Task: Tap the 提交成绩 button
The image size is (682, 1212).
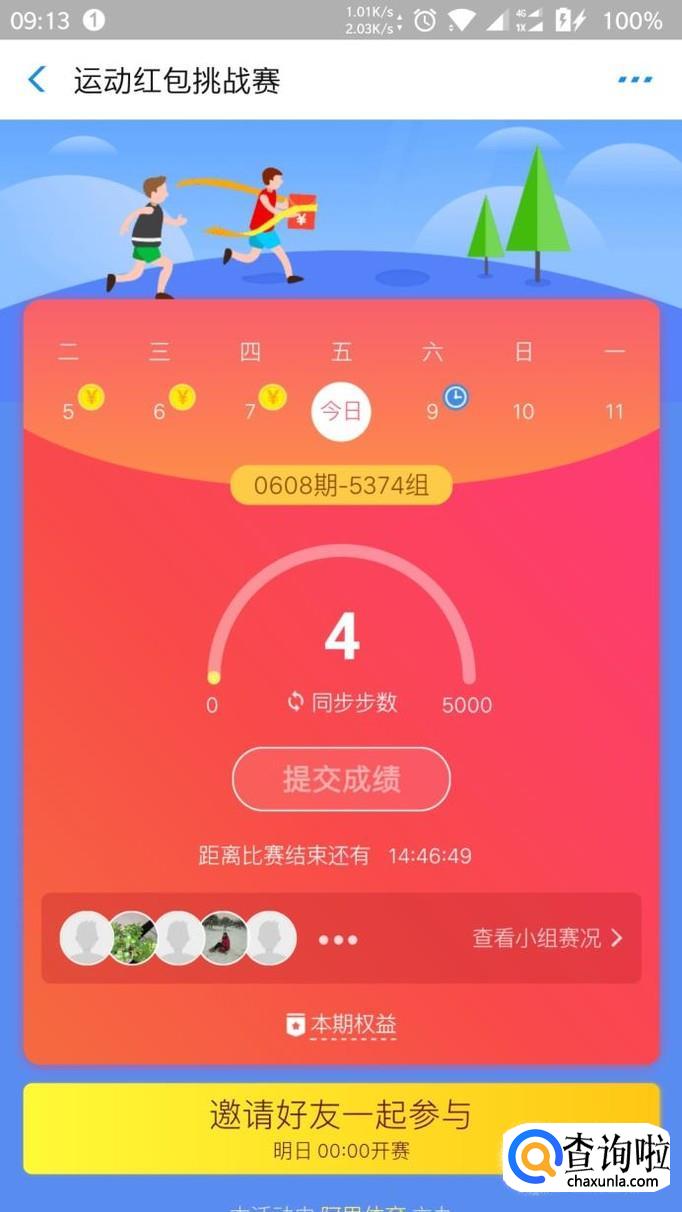Action: [341, 779]
